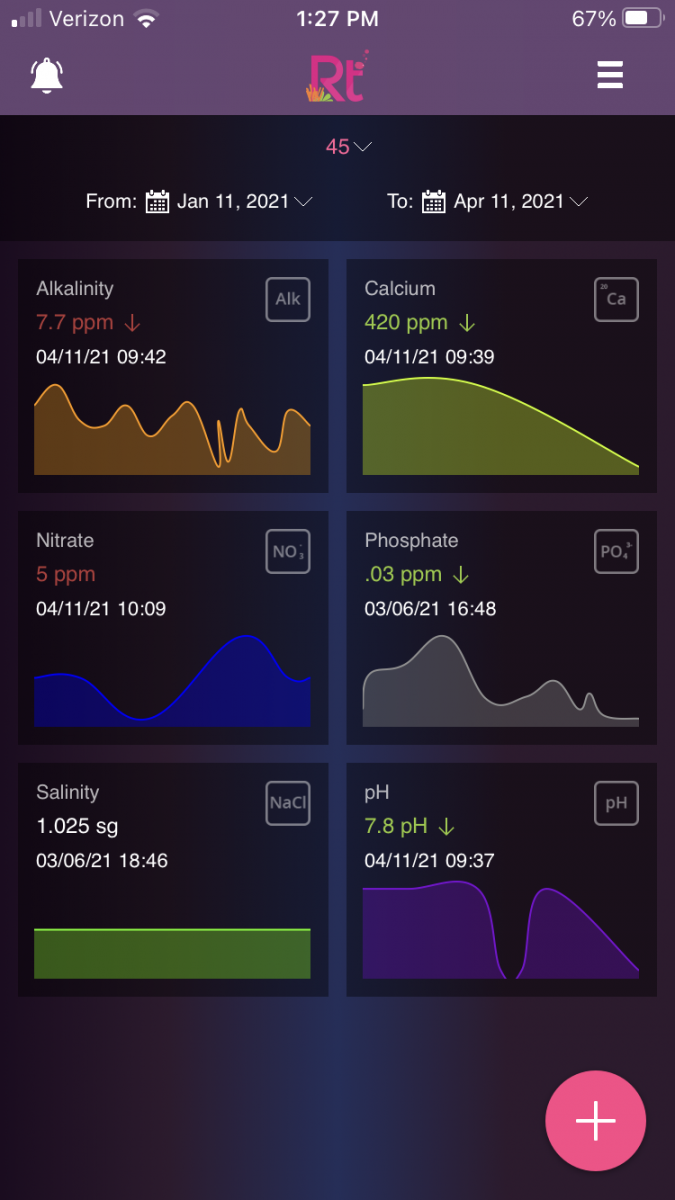
Task: Add a new measurement with plus button
Action: pos(596,1121)
